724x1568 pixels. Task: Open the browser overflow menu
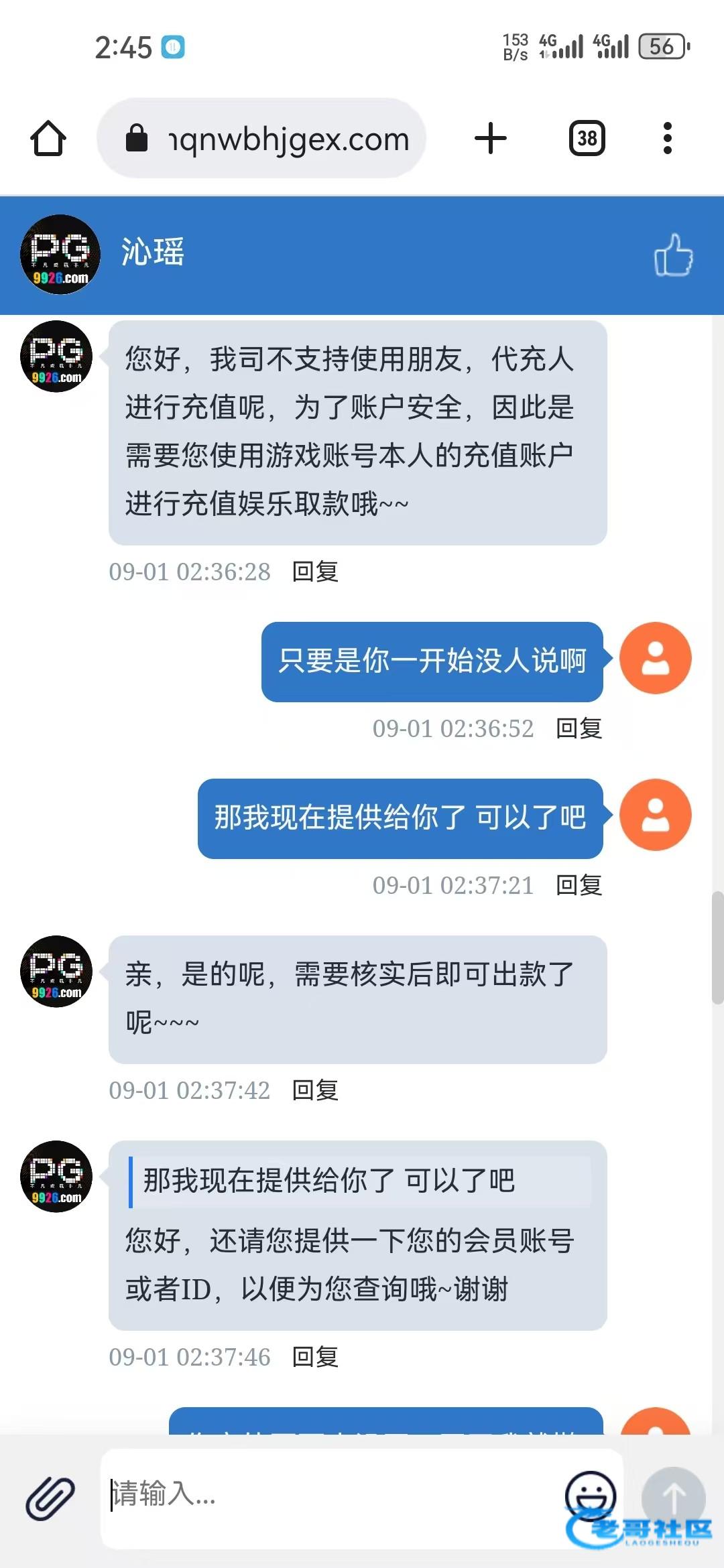(667, 139)
